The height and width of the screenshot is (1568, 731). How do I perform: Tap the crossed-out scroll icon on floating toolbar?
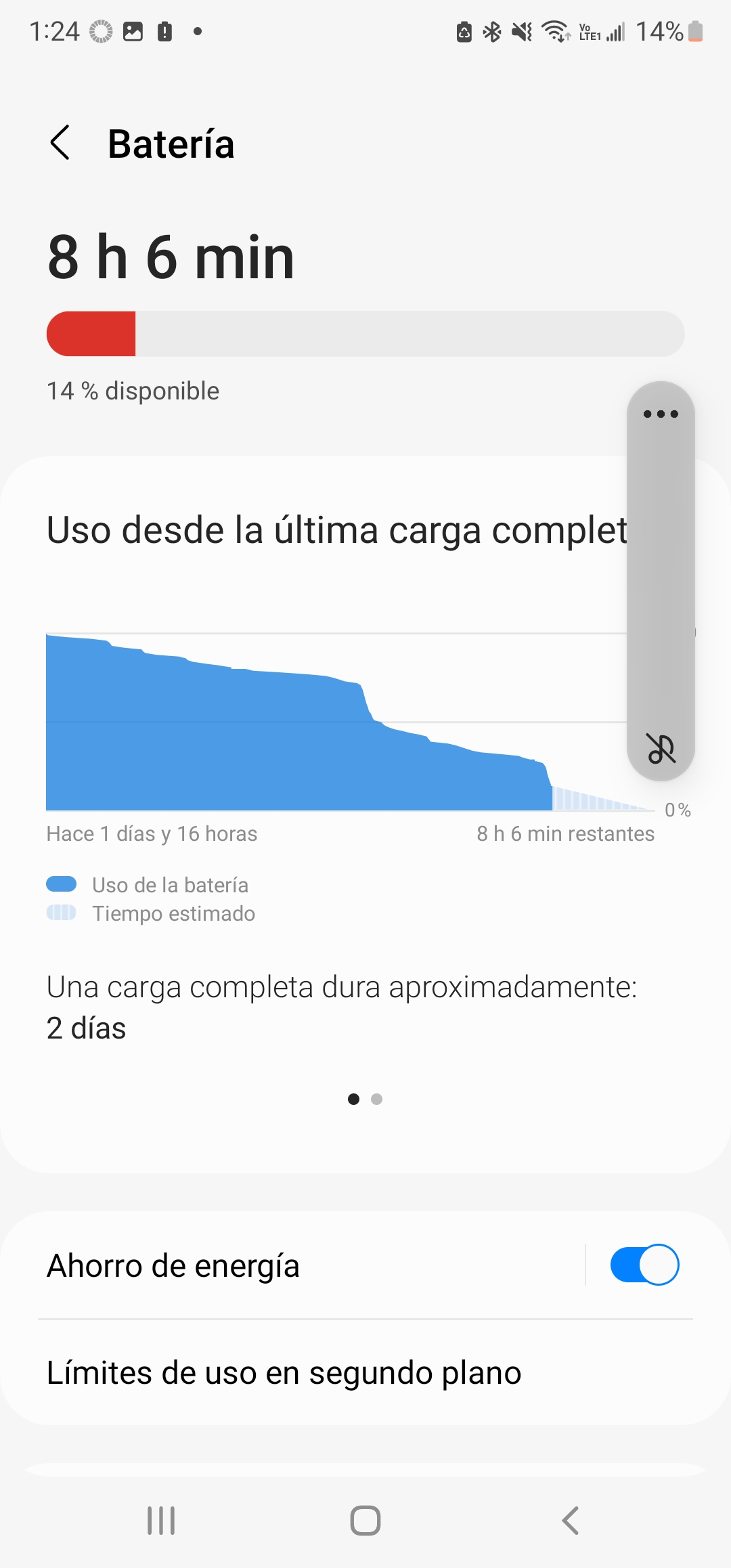click(661, 749)
